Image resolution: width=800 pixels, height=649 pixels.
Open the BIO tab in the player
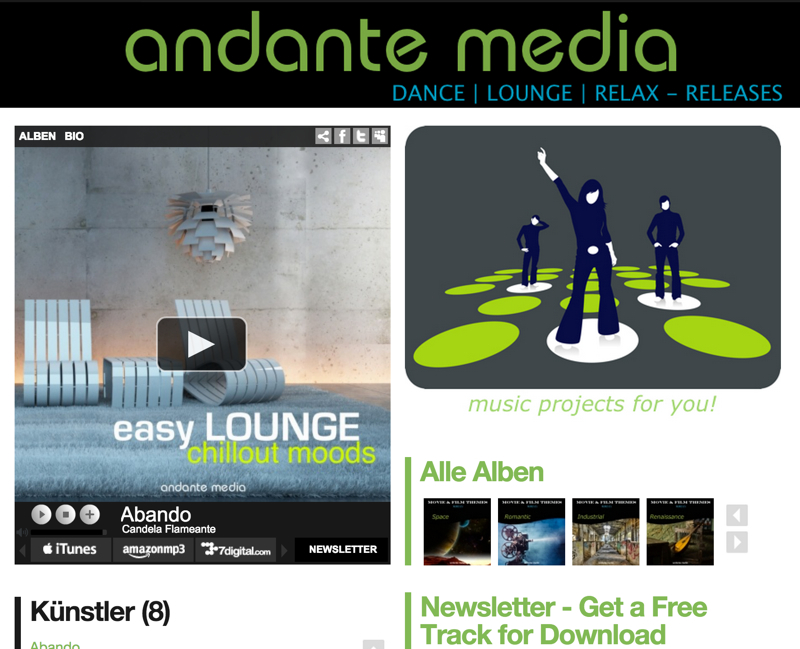pos(75,136)
